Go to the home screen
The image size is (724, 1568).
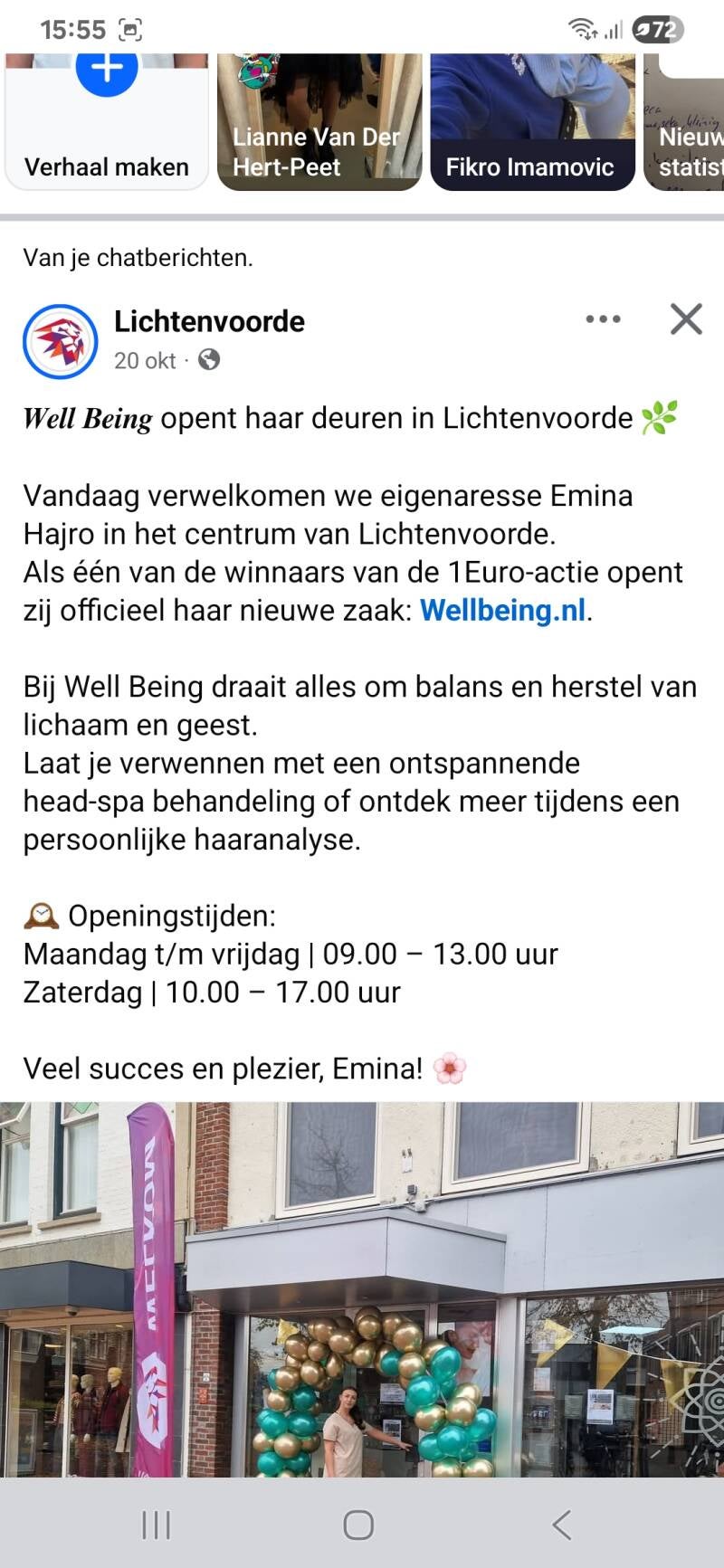coord(358,1525)
